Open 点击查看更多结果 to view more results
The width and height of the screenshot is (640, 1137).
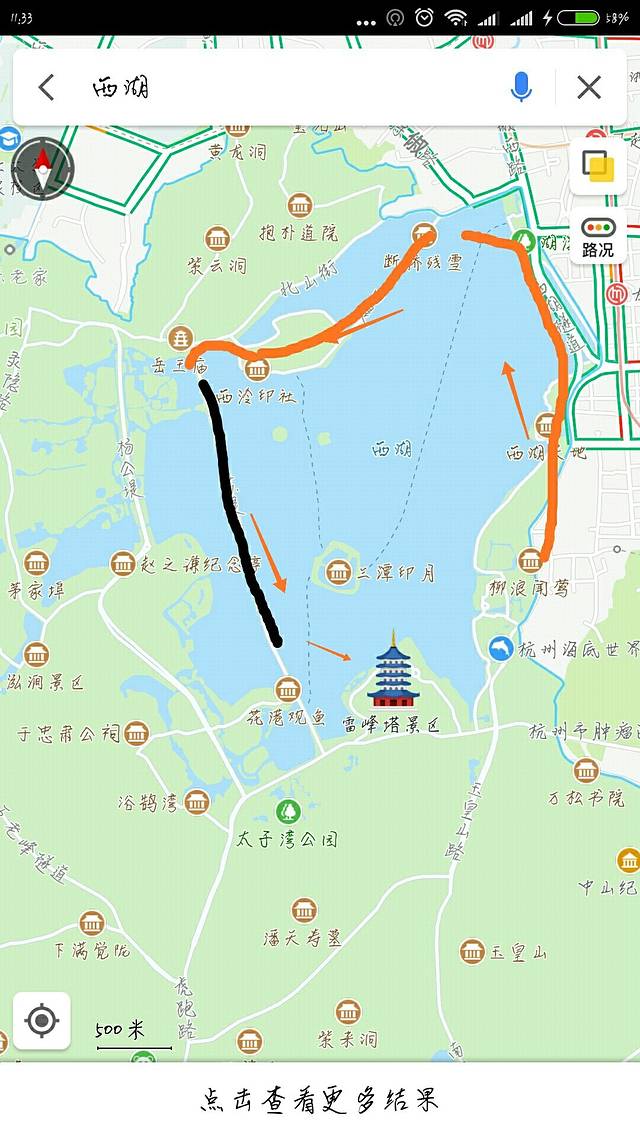(320, 1100)
